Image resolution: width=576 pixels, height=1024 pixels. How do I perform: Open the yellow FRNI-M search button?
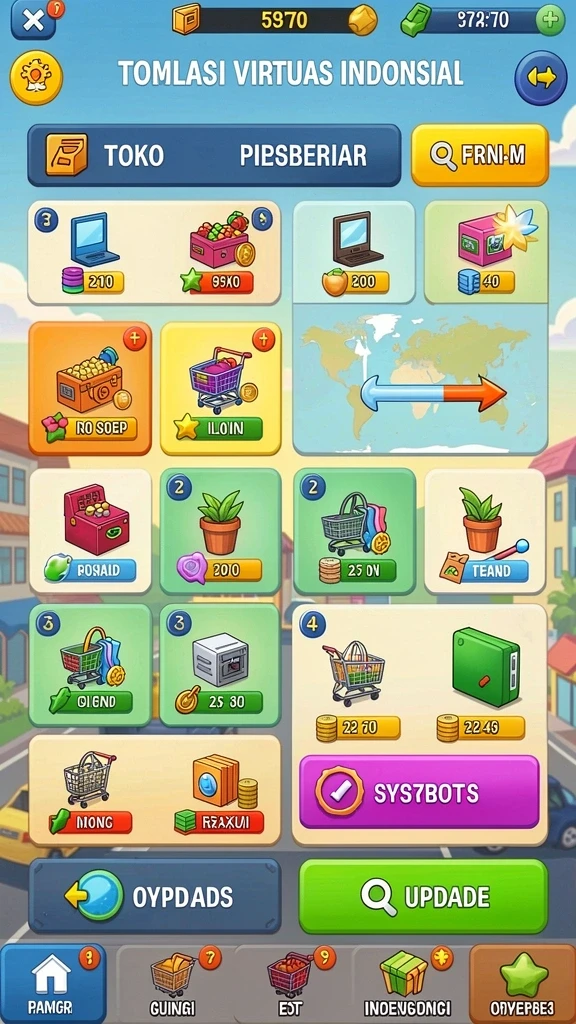point(480,155)
